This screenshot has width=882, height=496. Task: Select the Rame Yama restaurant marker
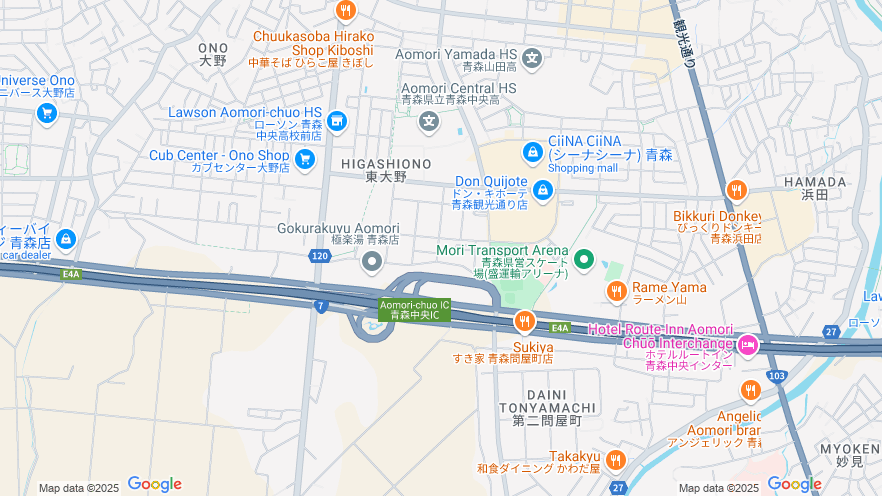(x=616, y=291)
